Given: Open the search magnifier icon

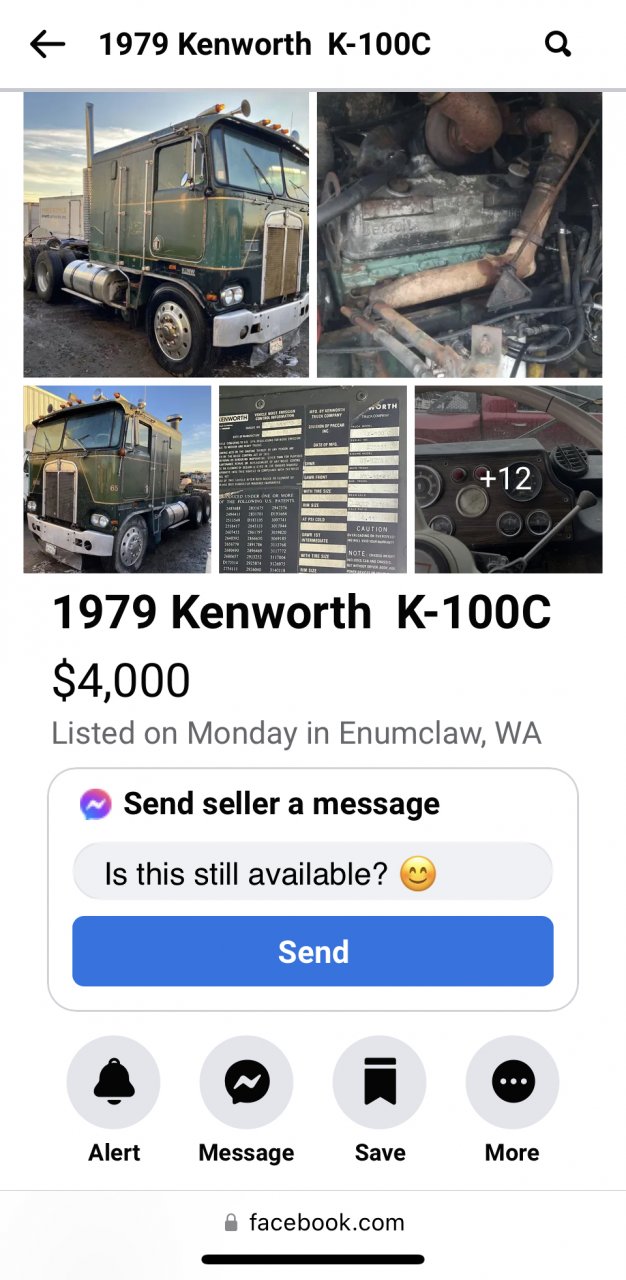Looking at the screenshot, I should click(x=557, y=44).
